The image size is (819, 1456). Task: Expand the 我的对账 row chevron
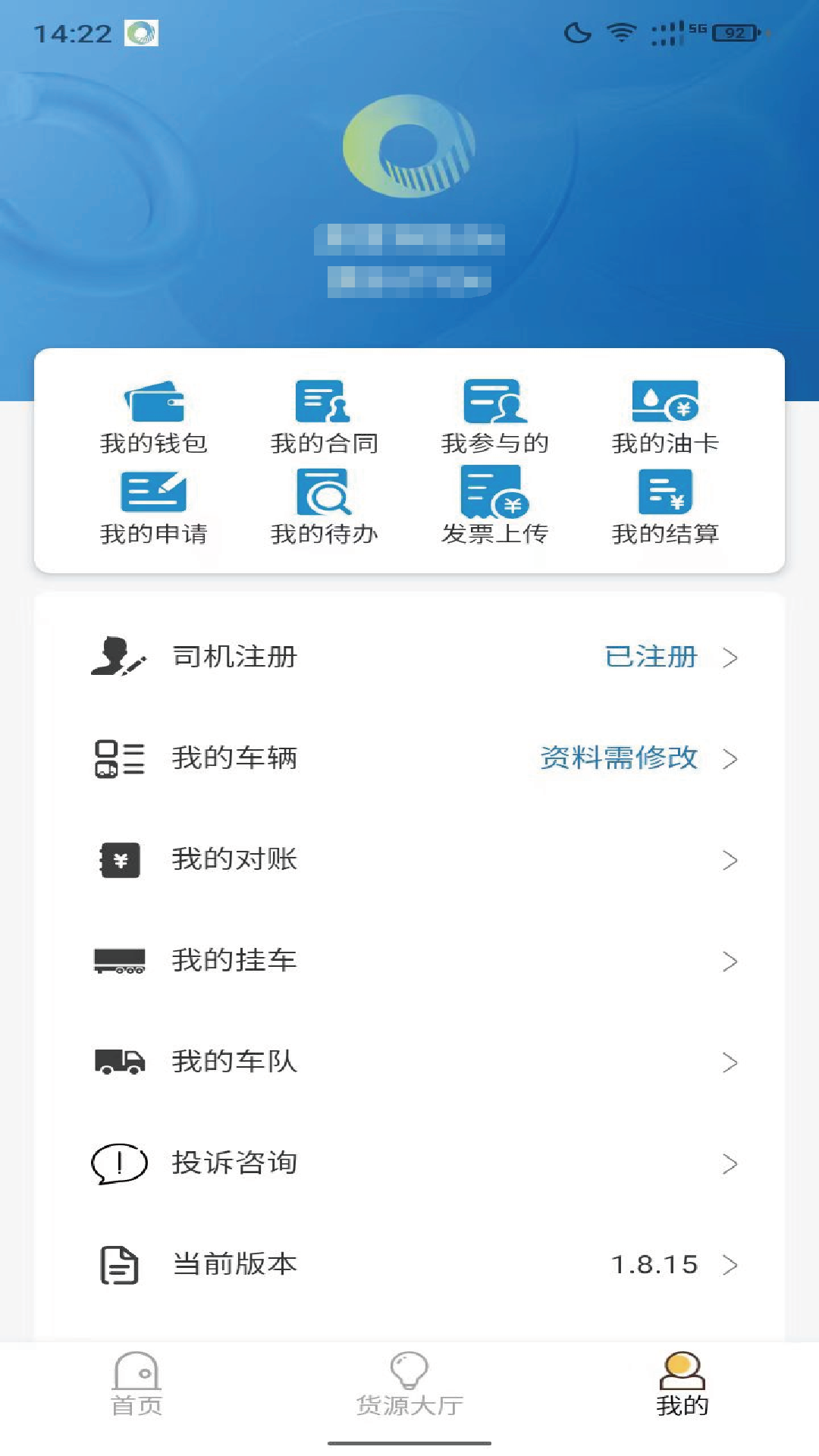[x=730, y=860]
